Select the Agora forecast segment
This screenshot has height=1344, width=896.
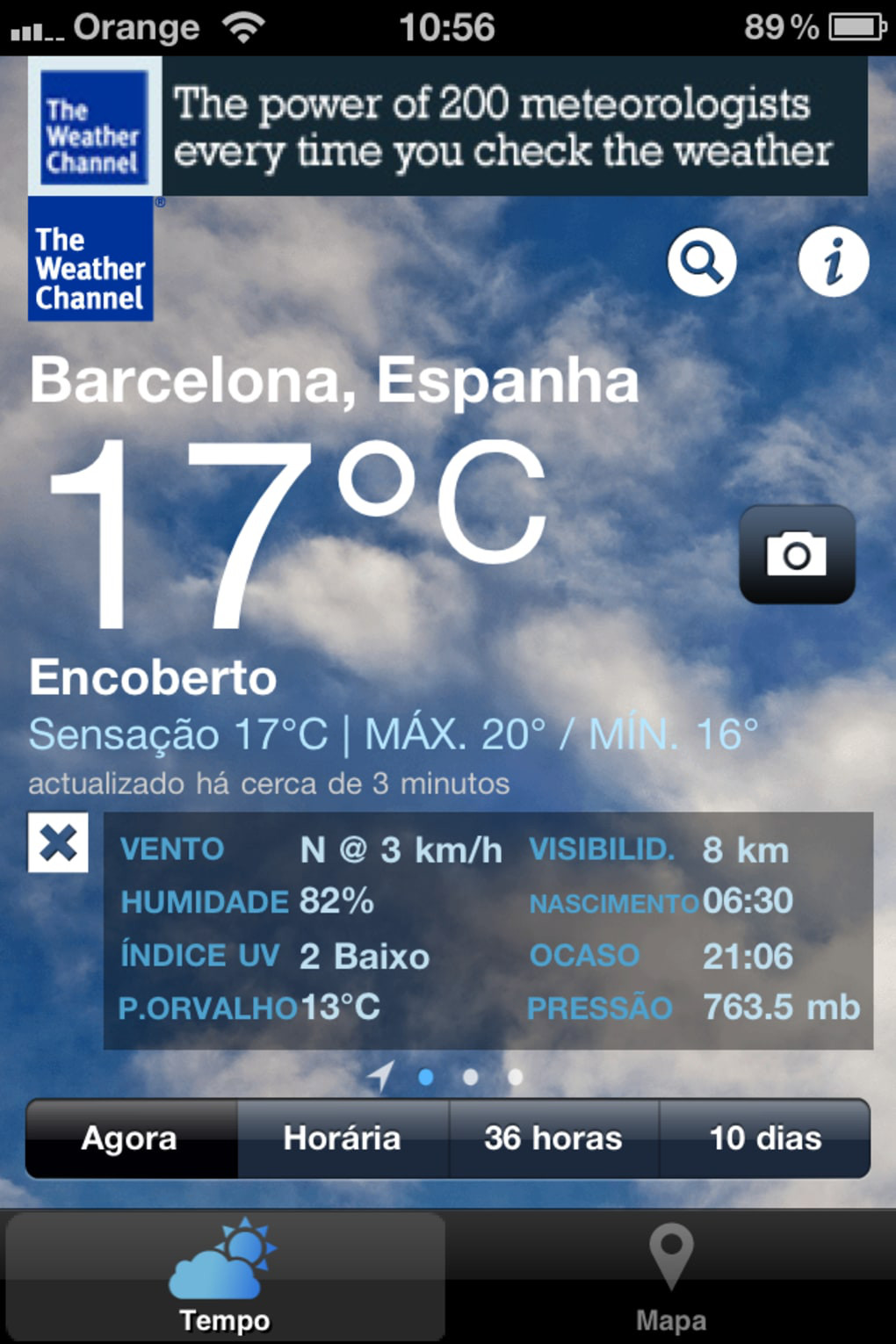click(x=131, y=1138)
